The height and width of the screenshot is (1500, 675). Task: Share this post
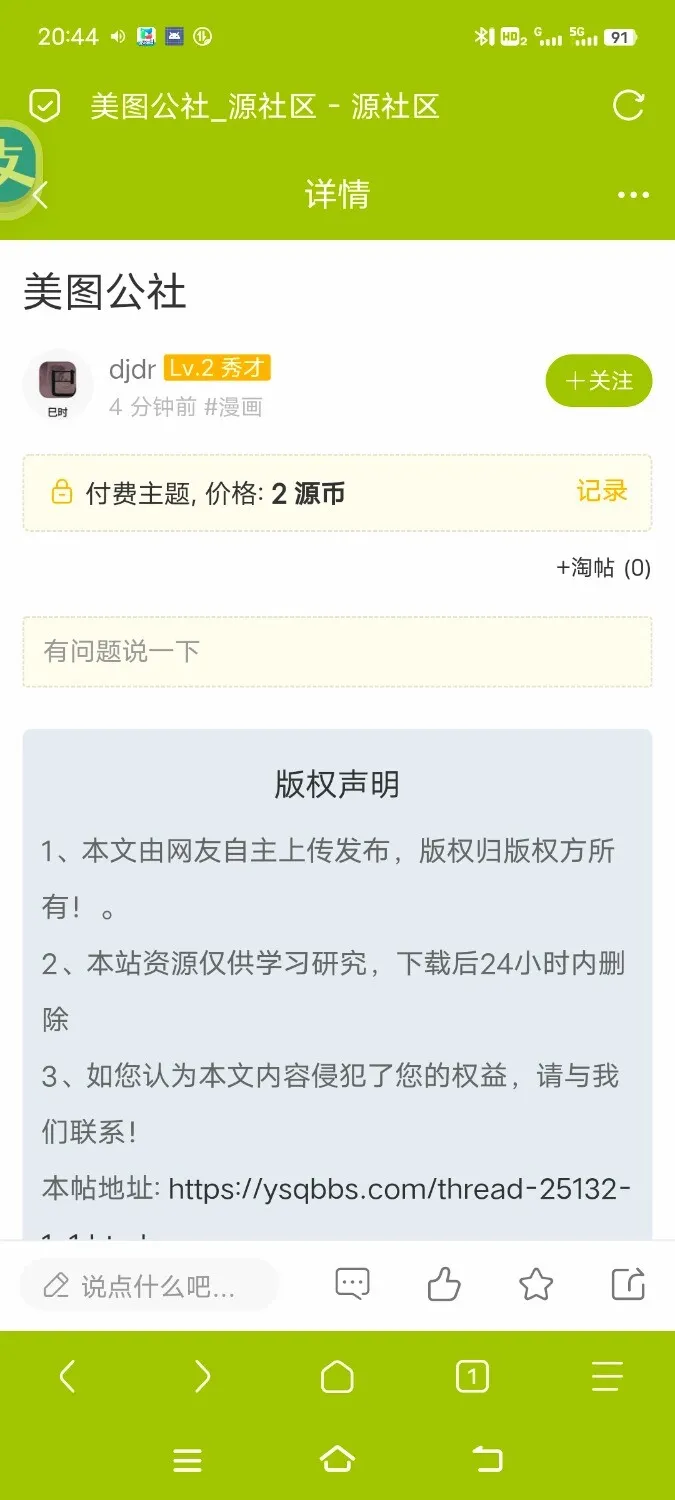(628, 1285)
